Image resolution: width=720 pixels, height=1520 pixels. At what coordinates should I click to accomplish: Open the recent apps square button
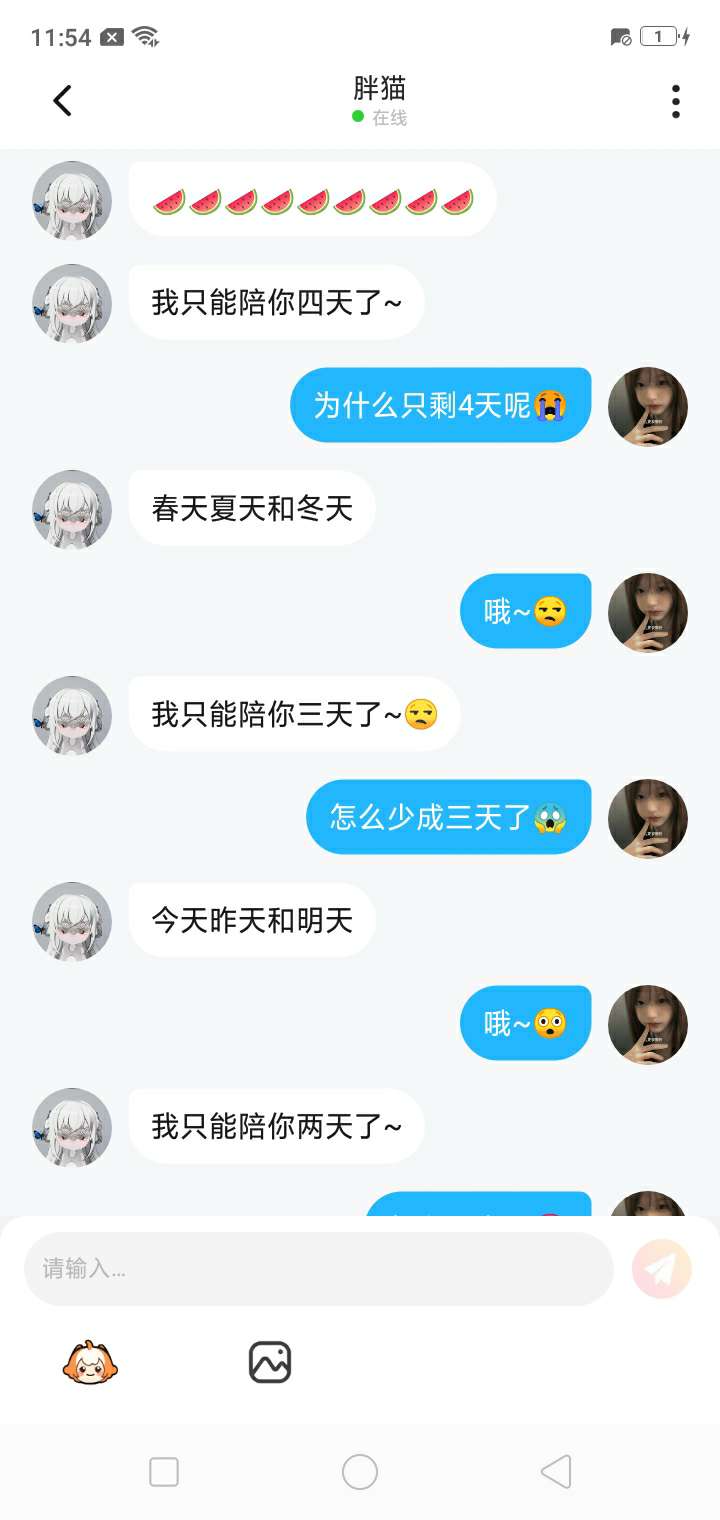click(164, 1472)
